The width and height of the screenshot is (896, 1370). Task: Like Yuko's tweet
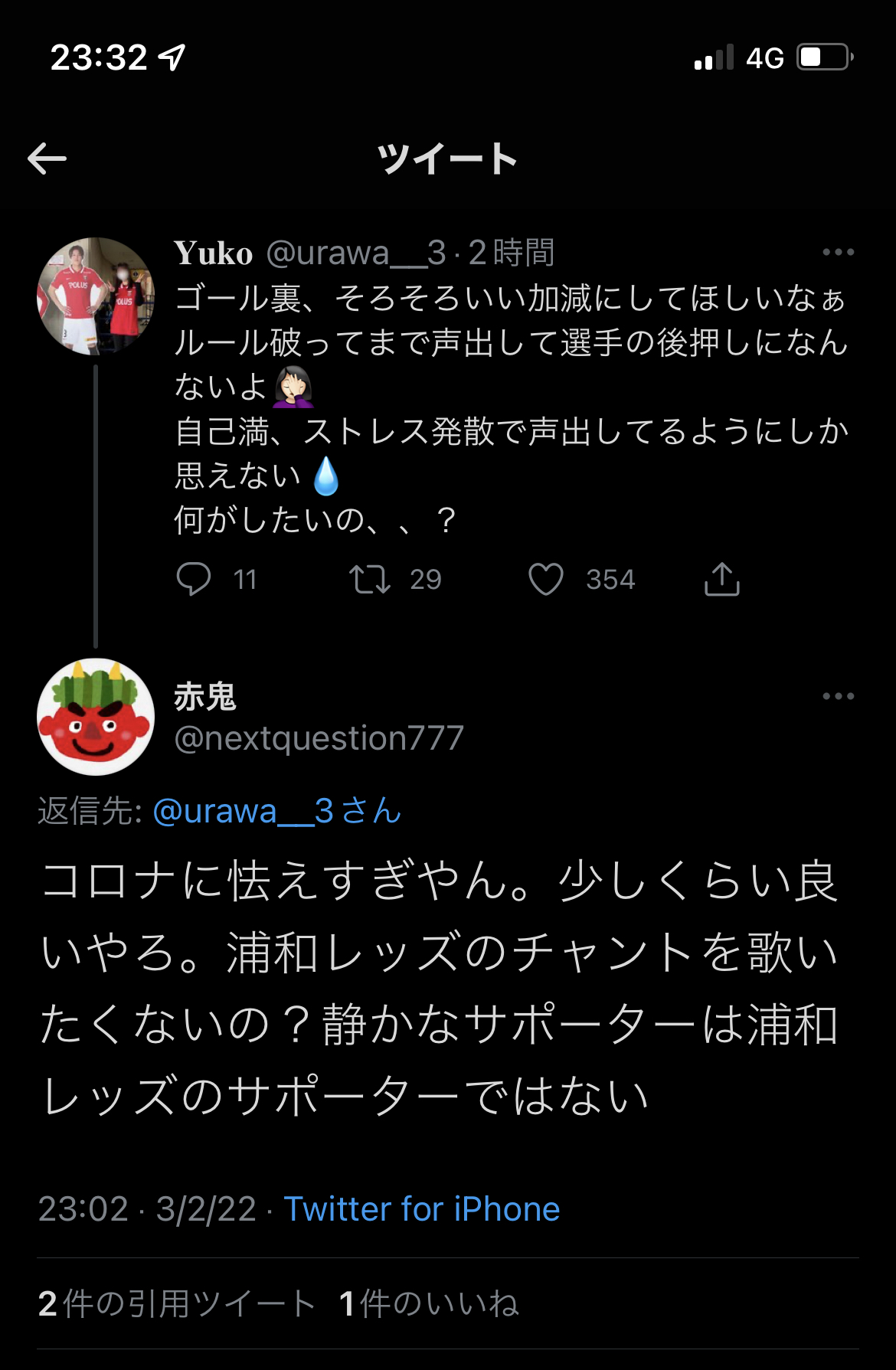[546, 579]
